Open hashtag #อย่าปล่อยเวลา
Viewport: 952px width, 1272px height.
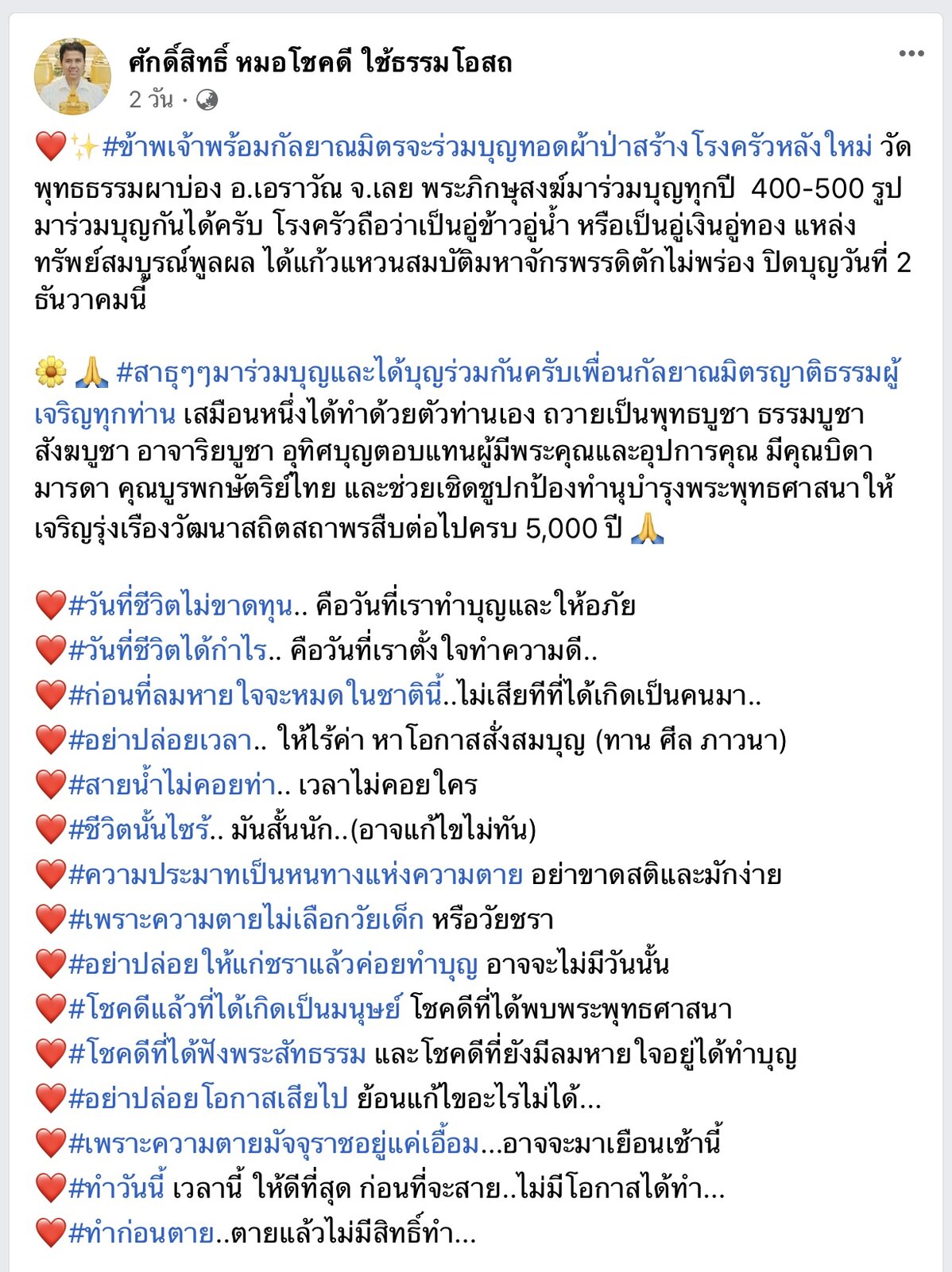click(x=161, y=741)
